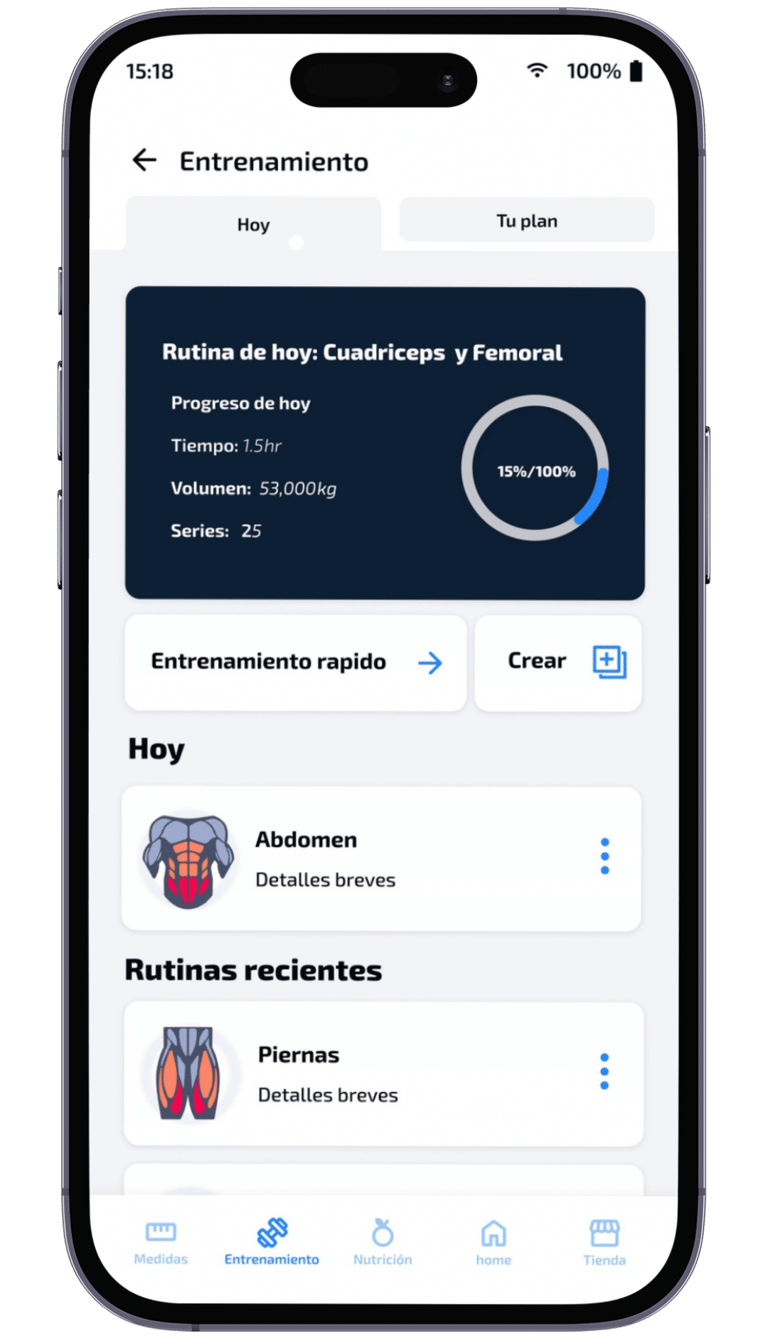
Task: Start an Entrenamiento rapido
Action: point(295,662)
